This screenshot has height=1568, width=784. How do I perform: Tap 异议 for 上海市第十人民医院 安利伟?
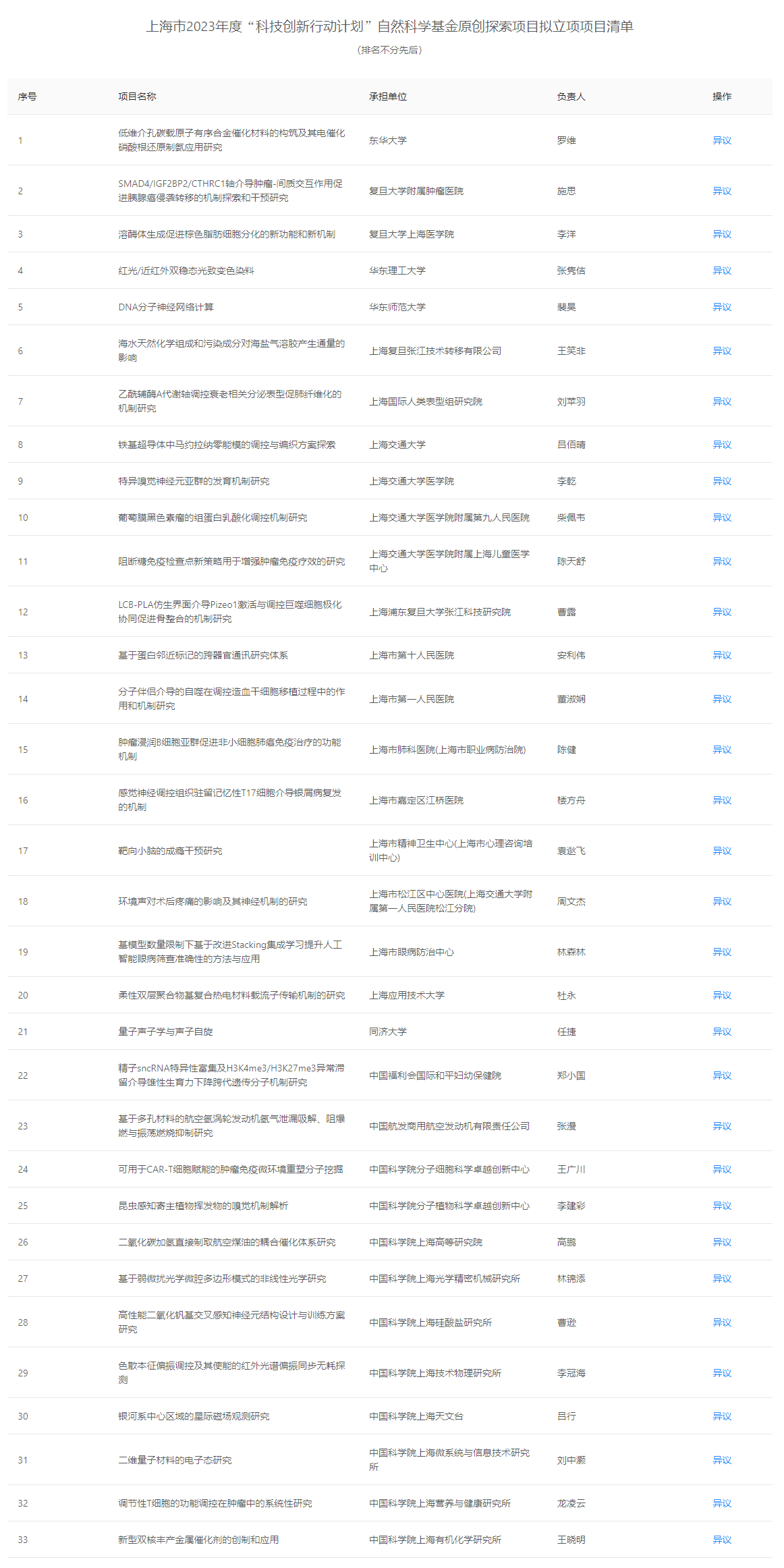(721, 655)
